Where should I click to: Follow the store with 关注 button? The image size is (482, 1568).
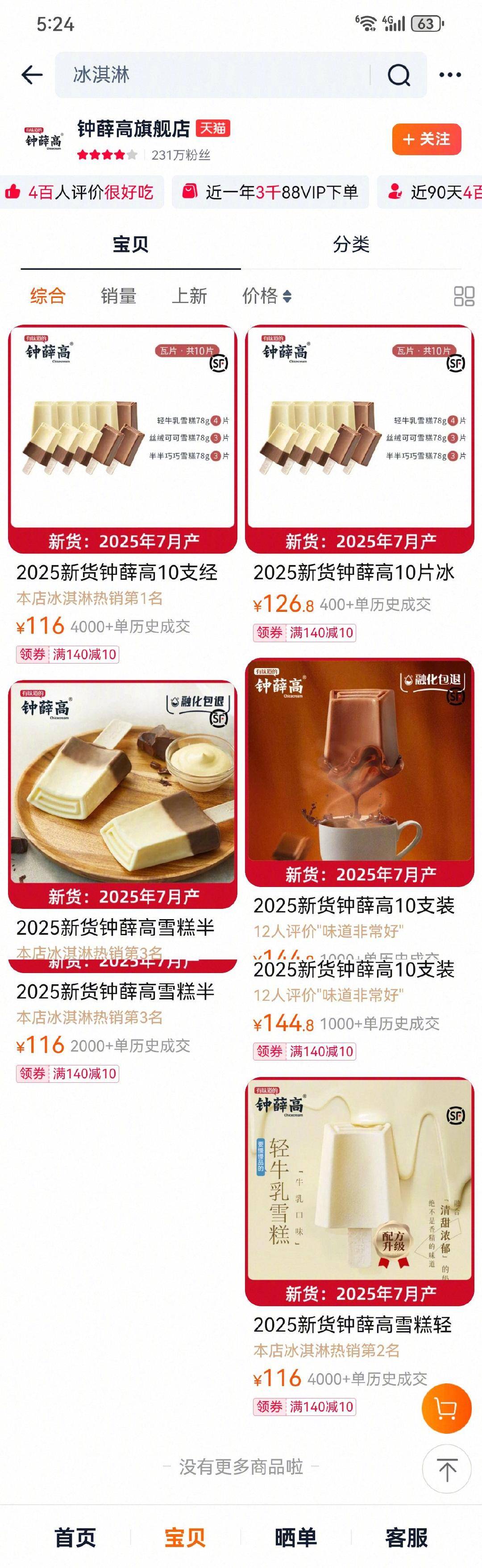(x=427, y=140)
